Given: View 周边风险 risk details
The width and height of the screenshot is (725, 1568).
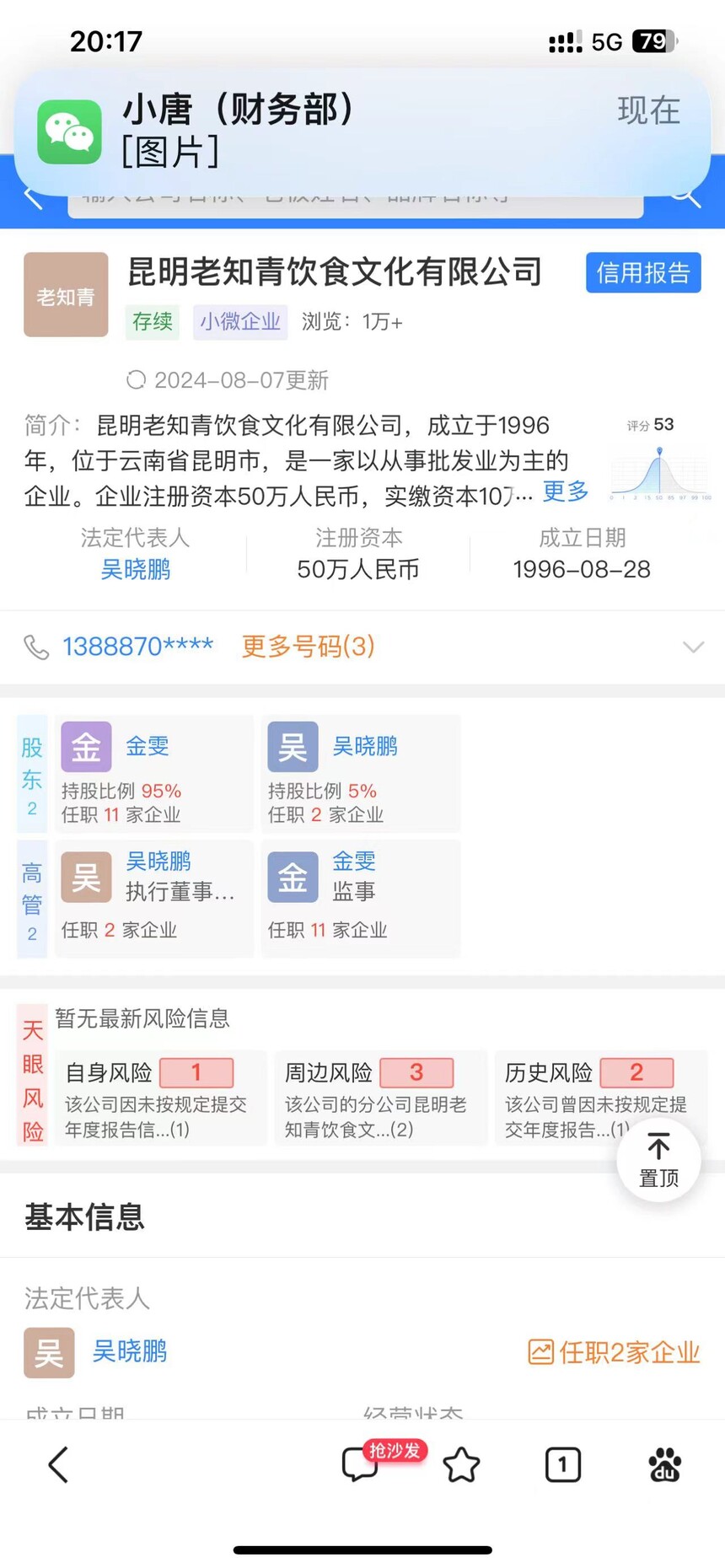Looking at the screenshot, I should [x=381, y=1098].
